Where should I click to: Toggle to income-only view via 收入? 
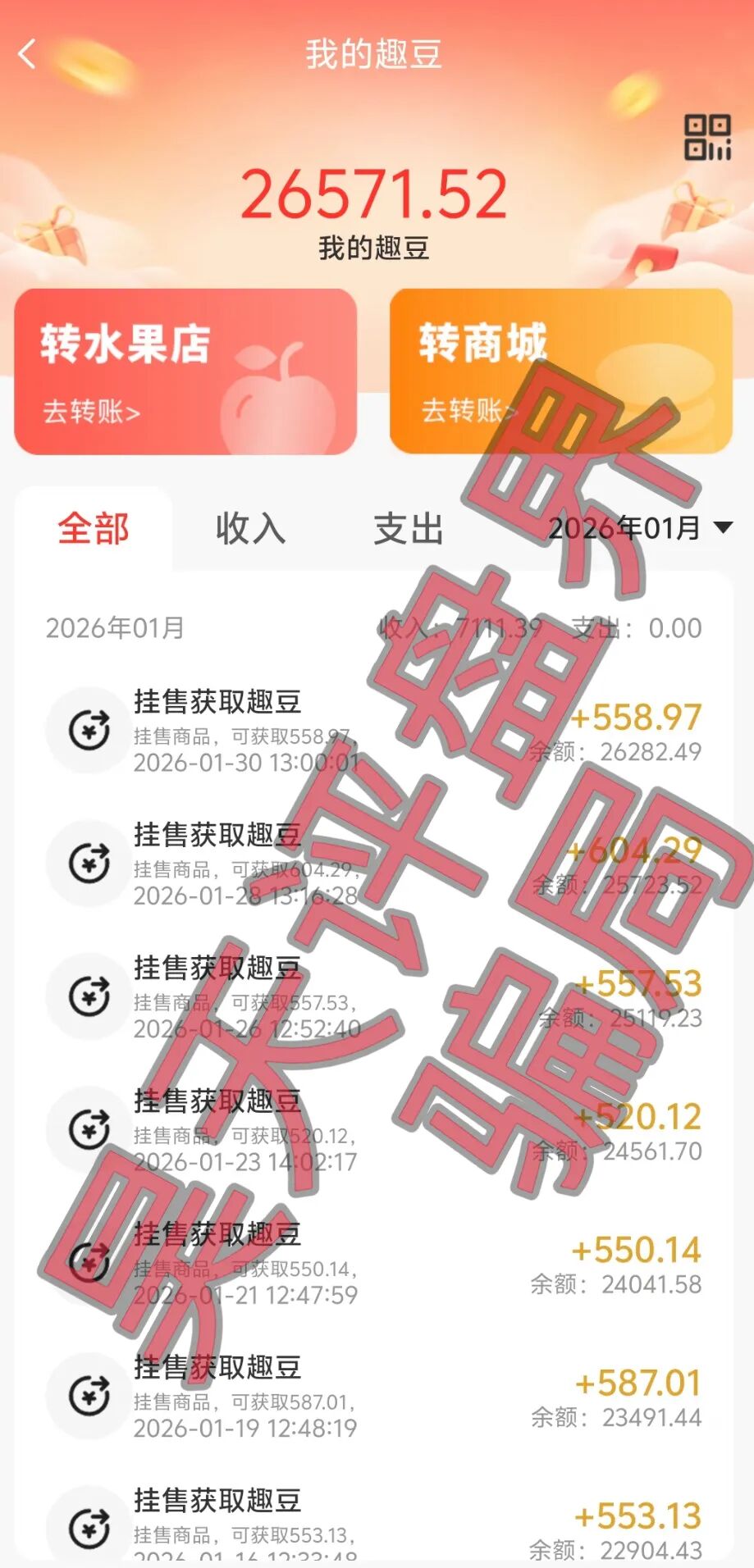tap(249, 531)
